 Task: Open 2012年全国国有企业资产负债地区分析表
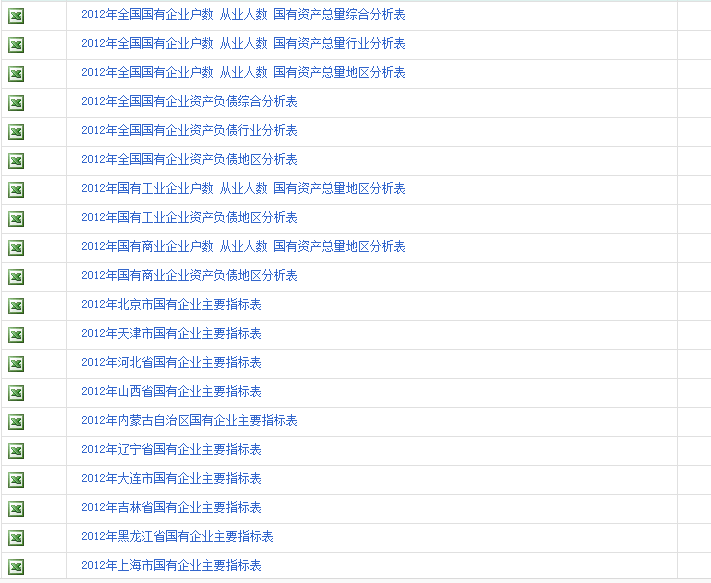(189, 160)
